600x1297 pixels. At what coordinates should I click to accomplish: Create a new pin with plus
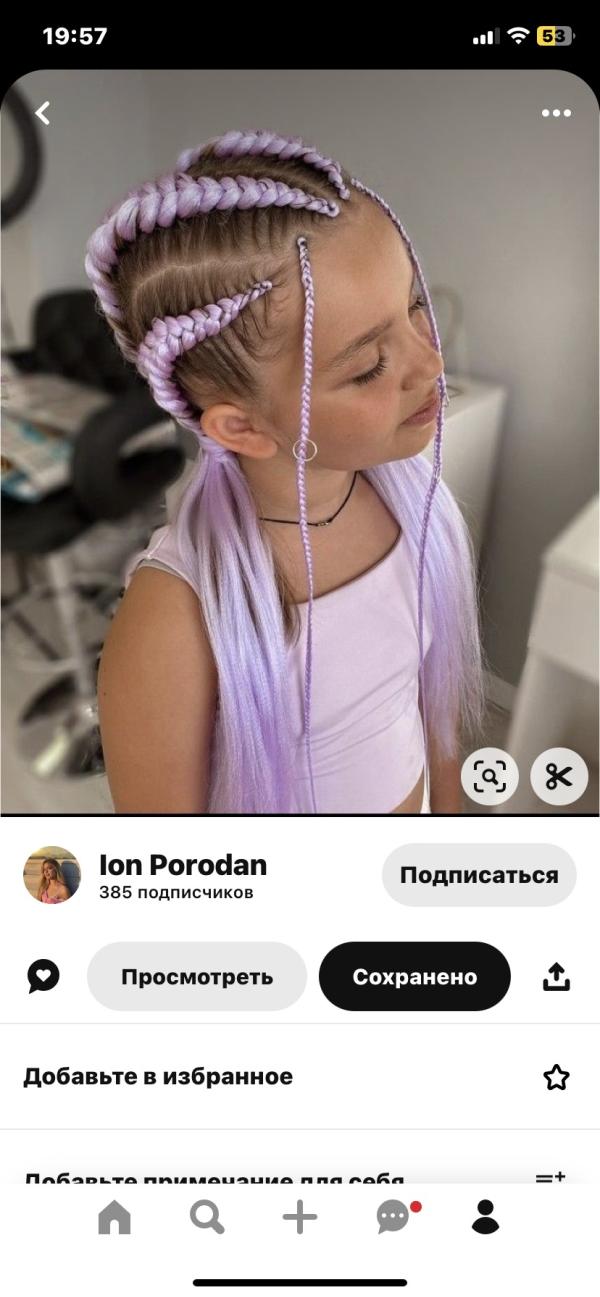(x=300, y=1217)
